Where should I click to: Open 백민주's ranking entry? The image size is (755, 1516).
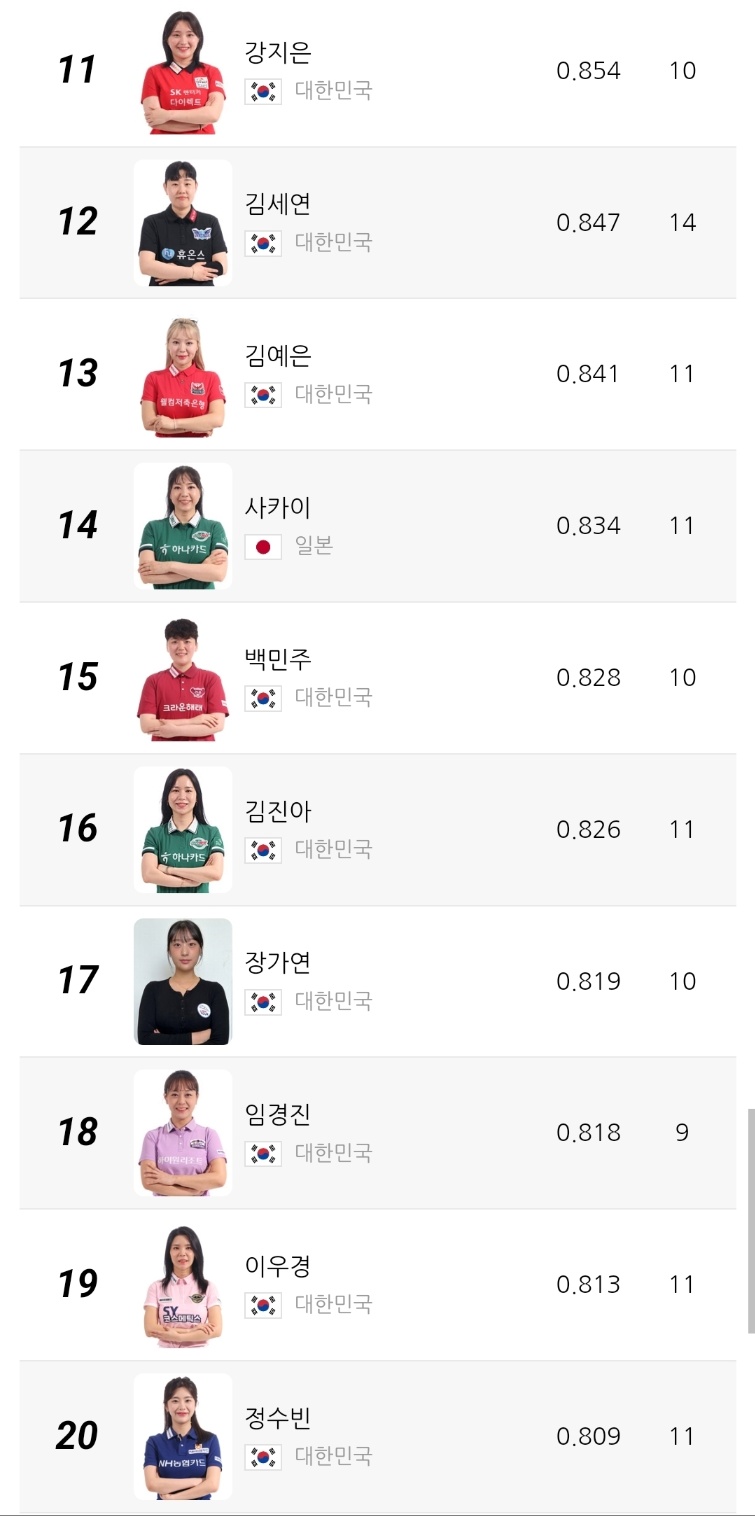(378, 678)
